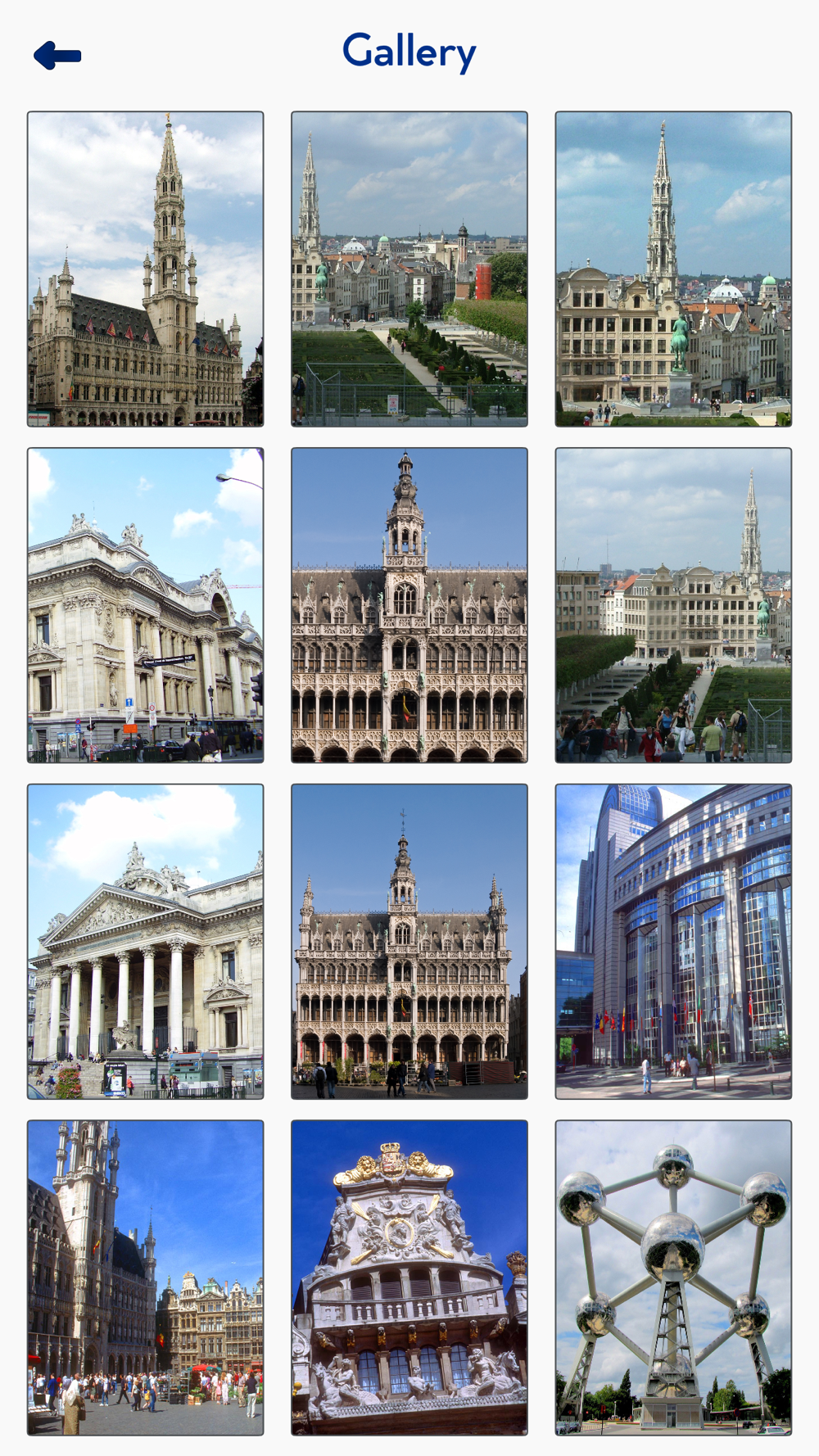Open the garden photo with tourists in foreground
This screenshot has height=1456, width=819.
673,605
